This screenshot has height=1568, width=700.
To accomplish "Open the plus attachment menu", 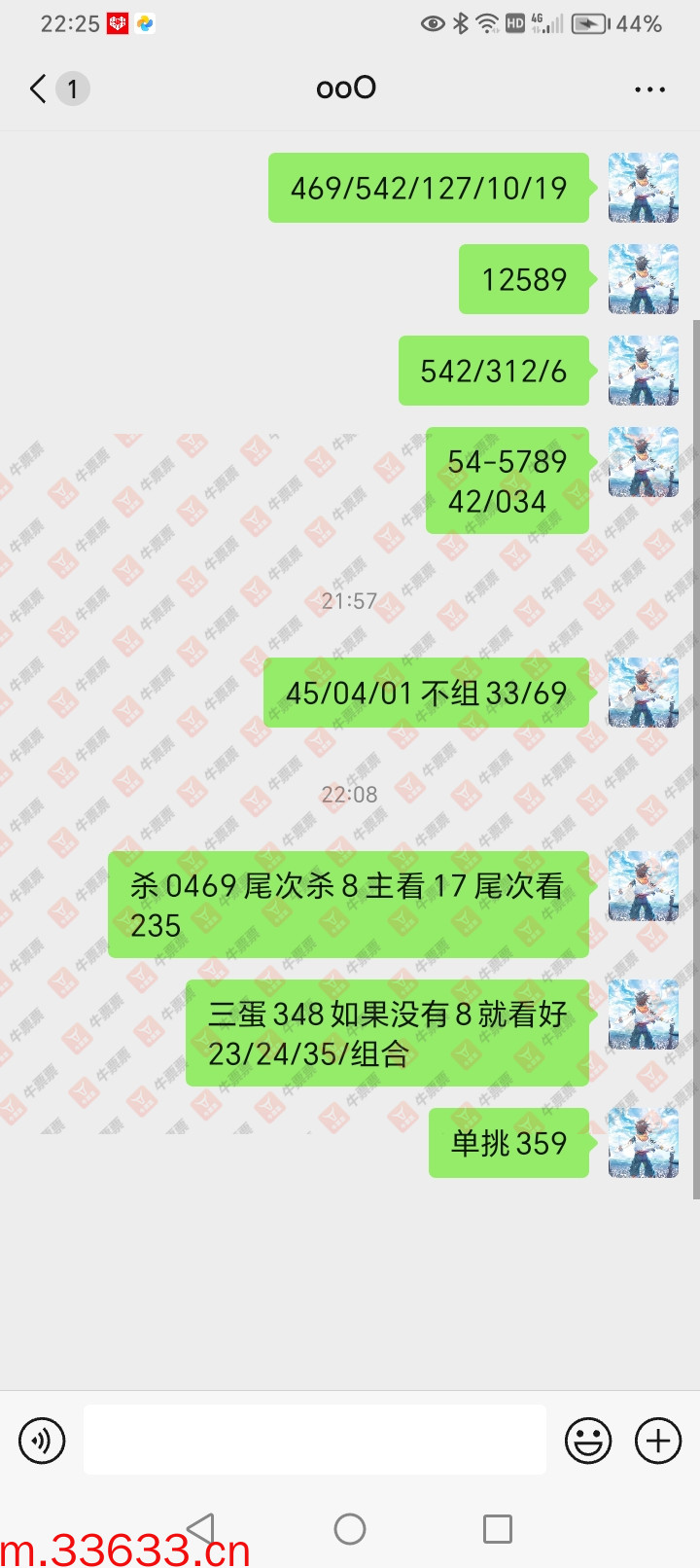I will (x=658, y=1440).
